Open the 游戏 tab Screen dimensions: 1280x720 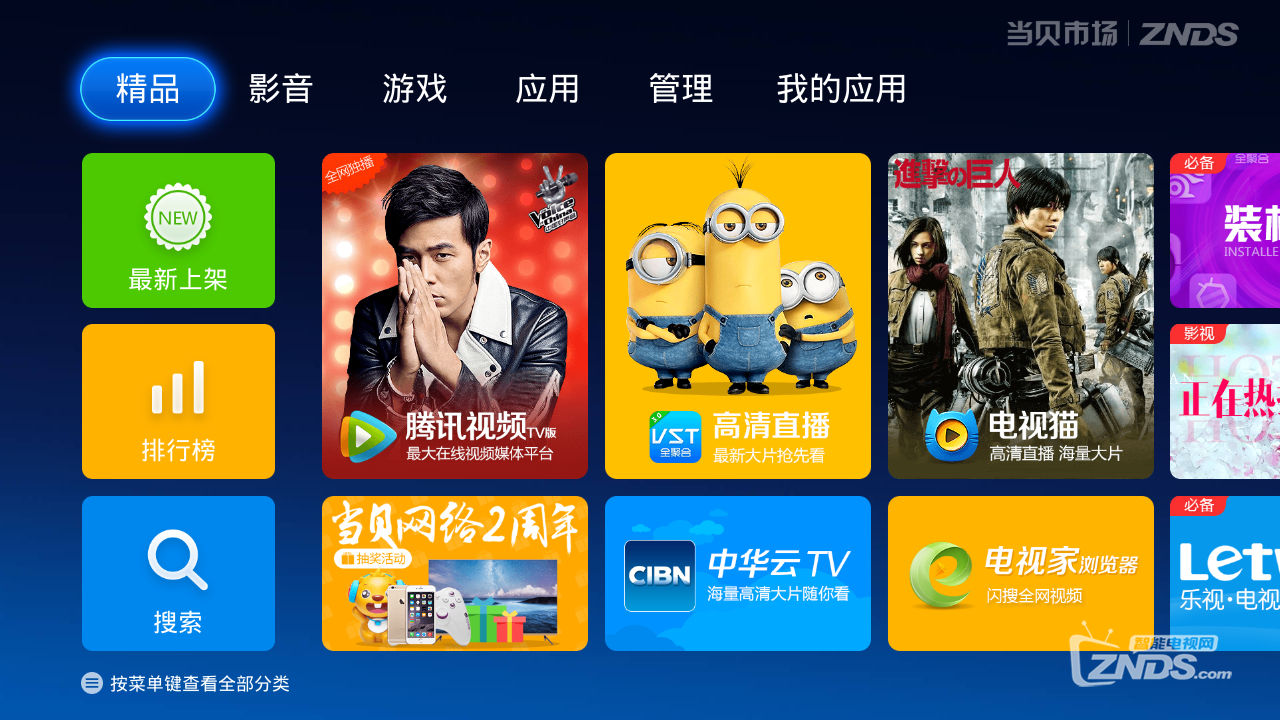point(414,89)
